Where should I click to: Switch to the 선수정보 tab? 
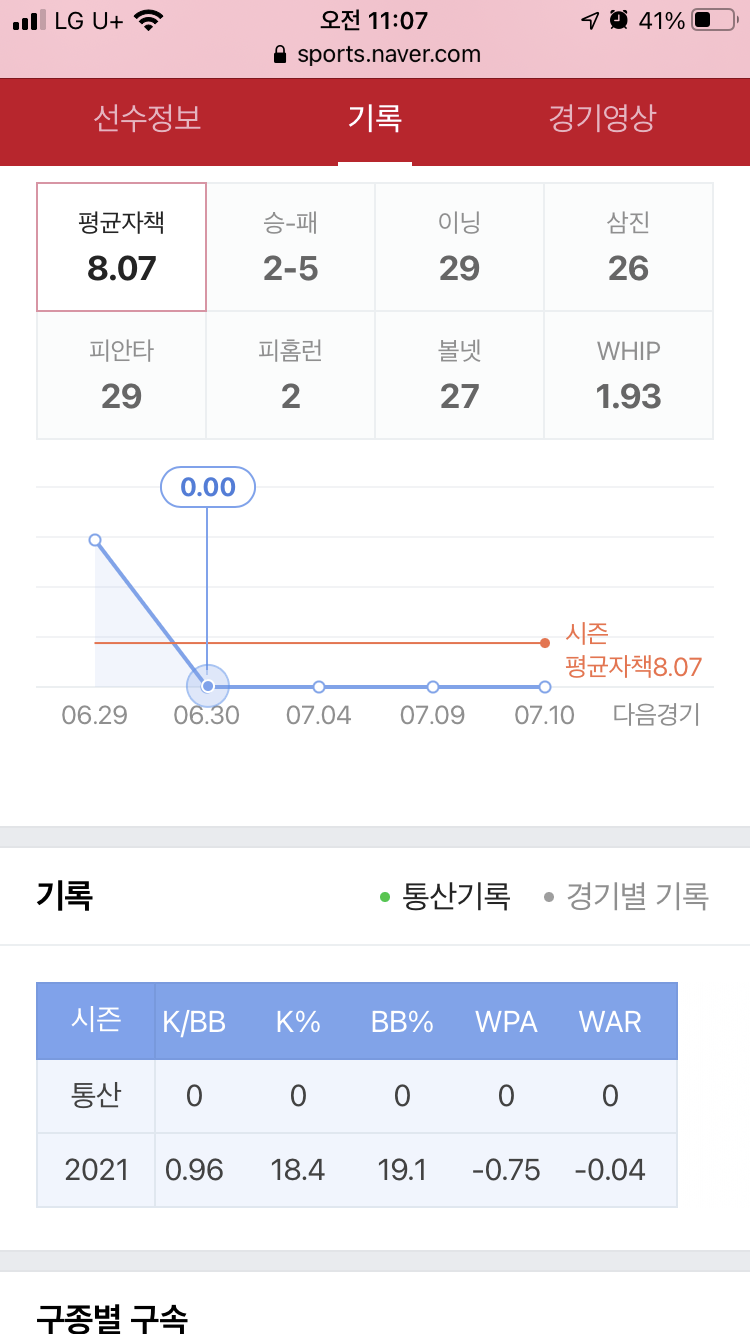[x=147, y=118]
